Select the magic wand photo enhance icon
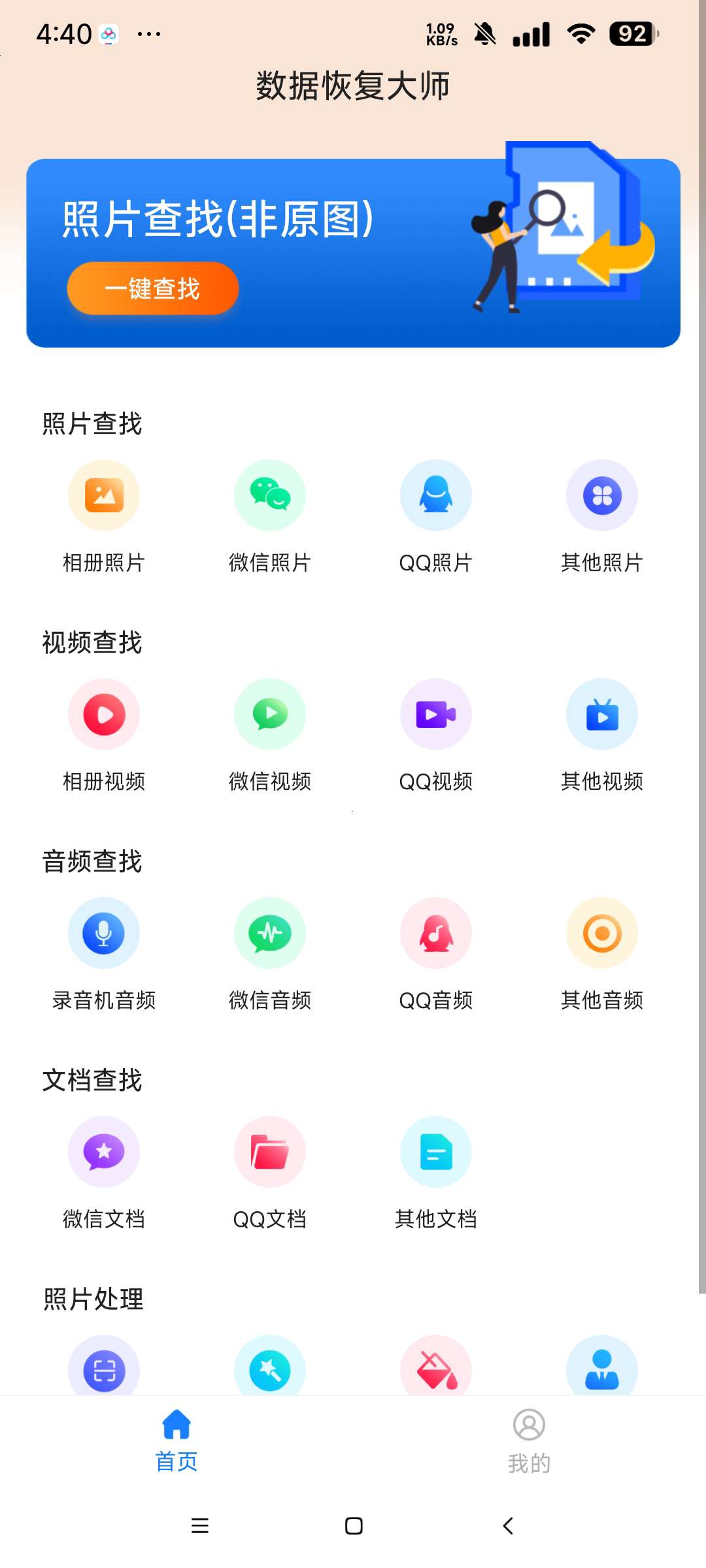This screenshot has width=706, height=1568. click(269, 1370)
